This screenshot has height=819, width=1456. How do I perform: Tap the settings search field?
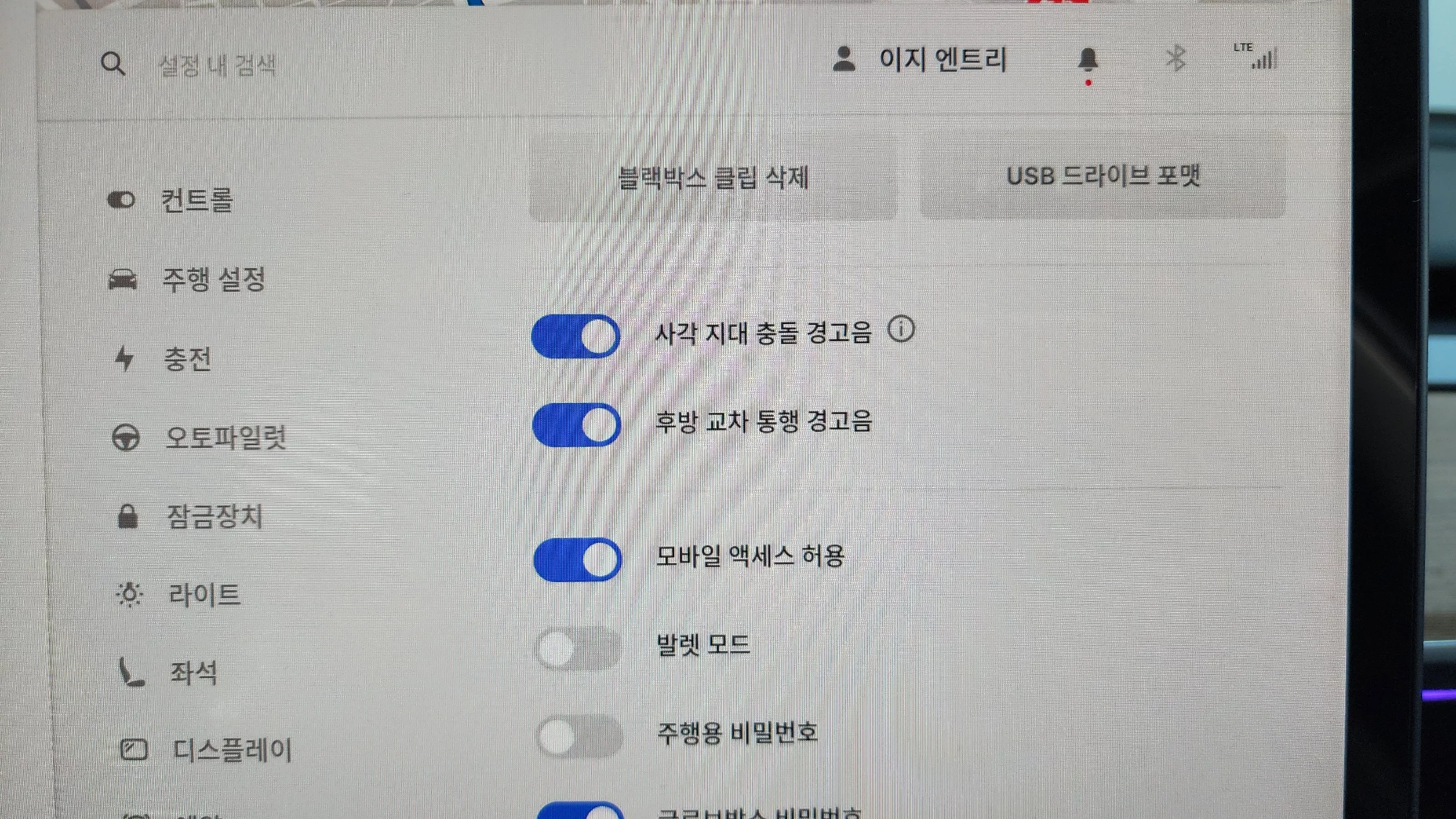[x=217, y=65]
